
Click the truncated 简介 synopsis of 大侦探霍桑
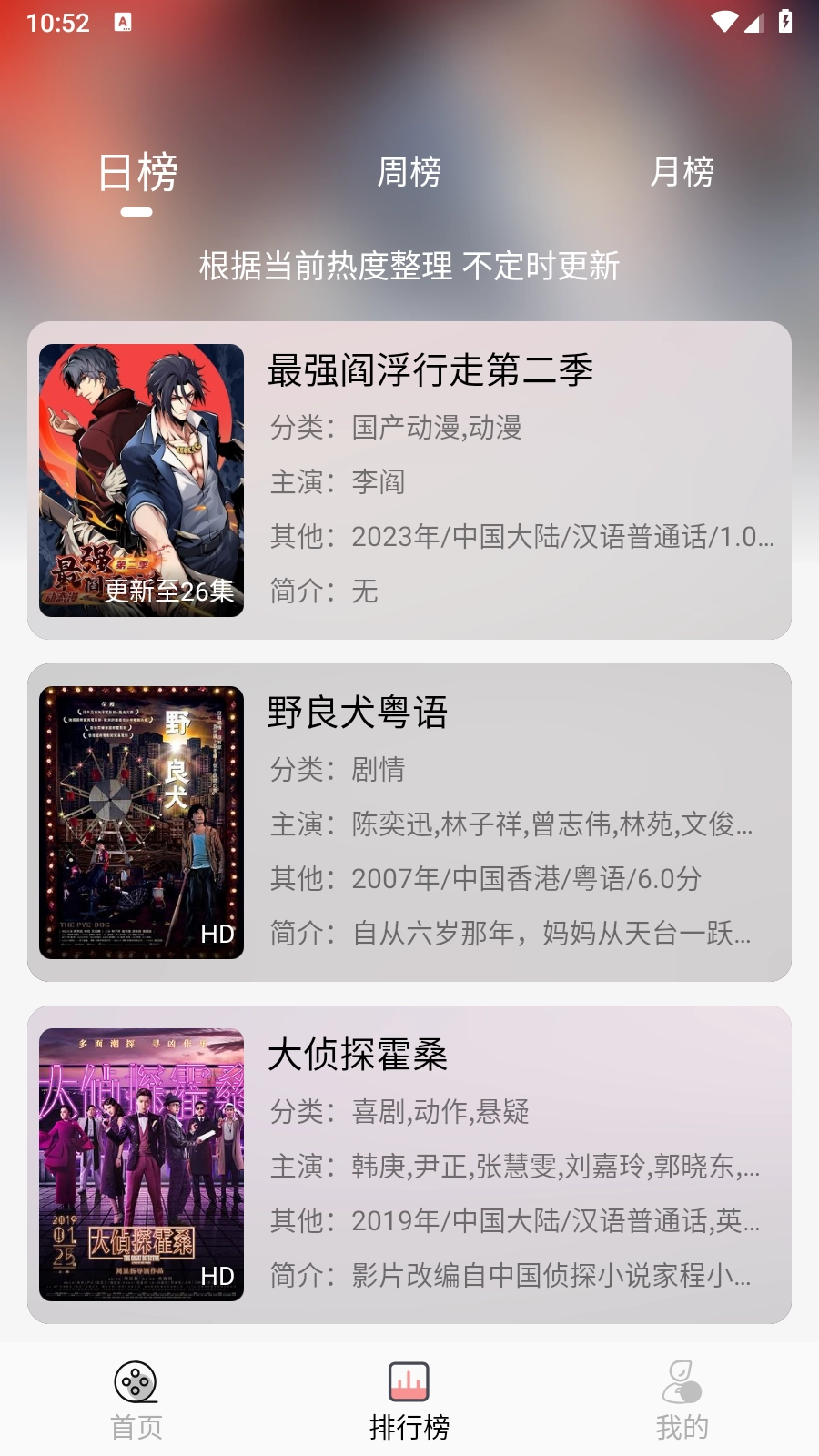coord(546,1278)
